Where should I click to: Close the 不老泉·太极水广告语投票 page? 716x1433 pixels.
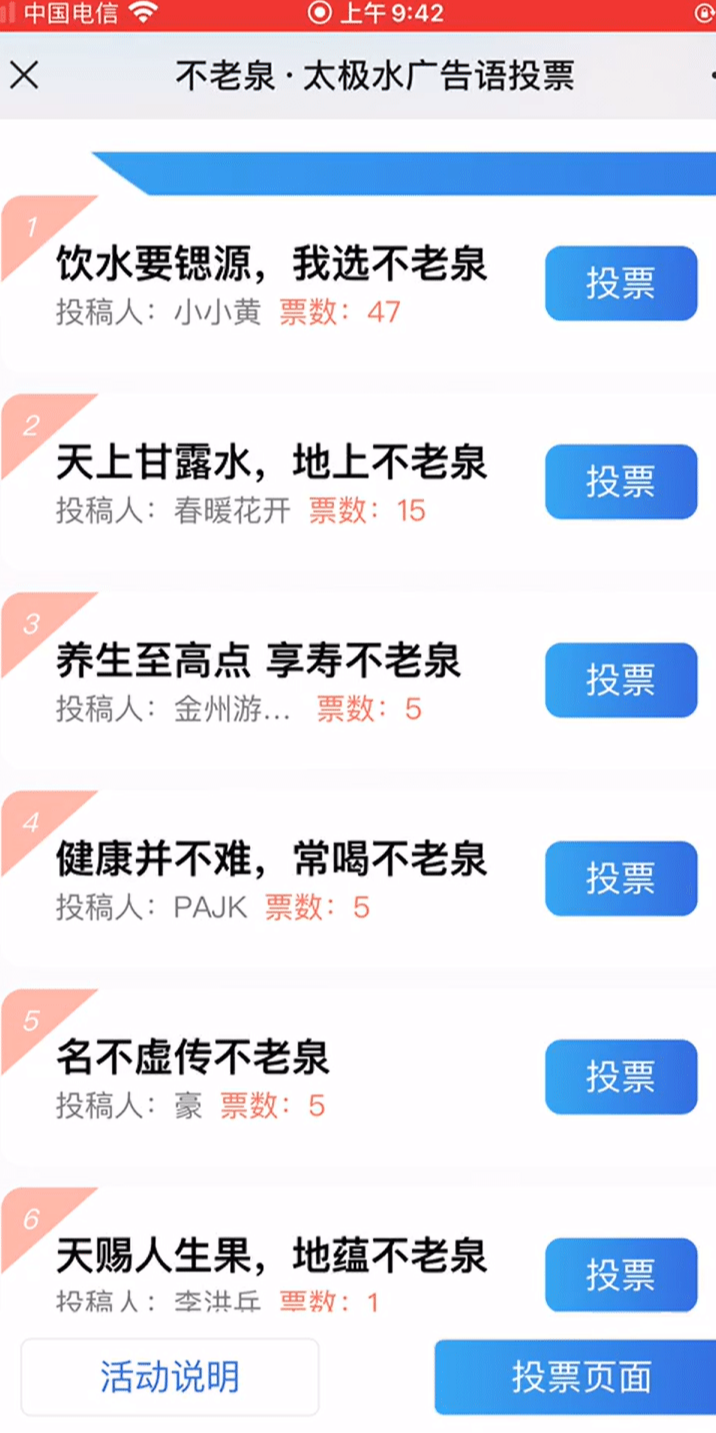coord(24,75)
